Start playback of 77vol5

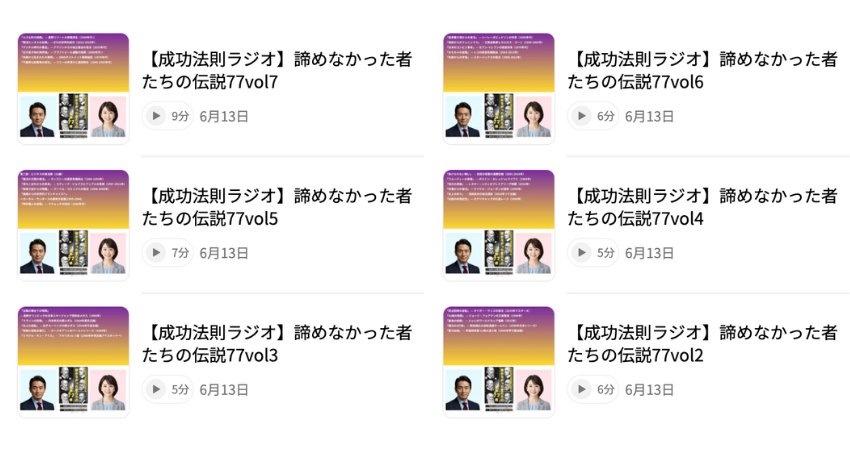click(x=156, y=253)
